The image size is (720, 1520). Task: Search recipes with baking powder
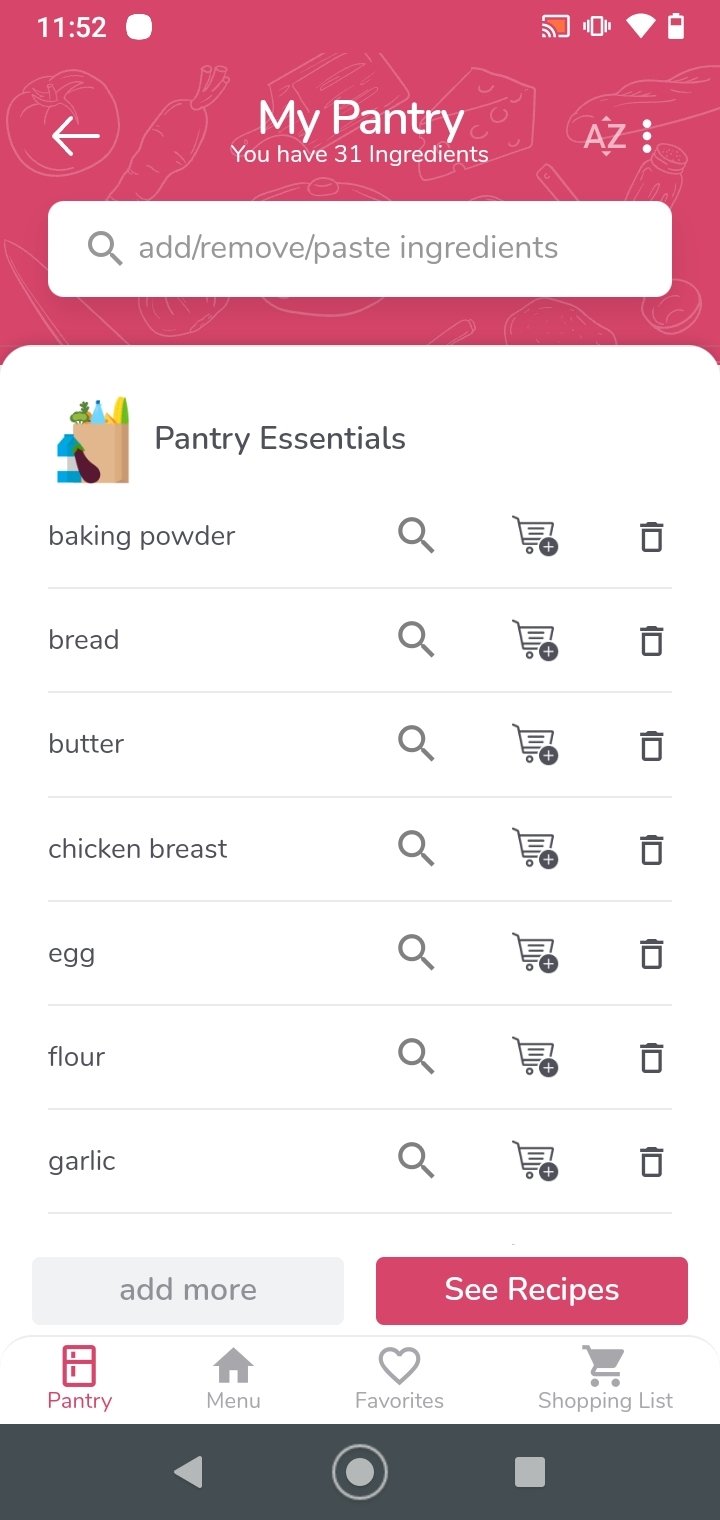pyautogui.click(x=416, y=536)
